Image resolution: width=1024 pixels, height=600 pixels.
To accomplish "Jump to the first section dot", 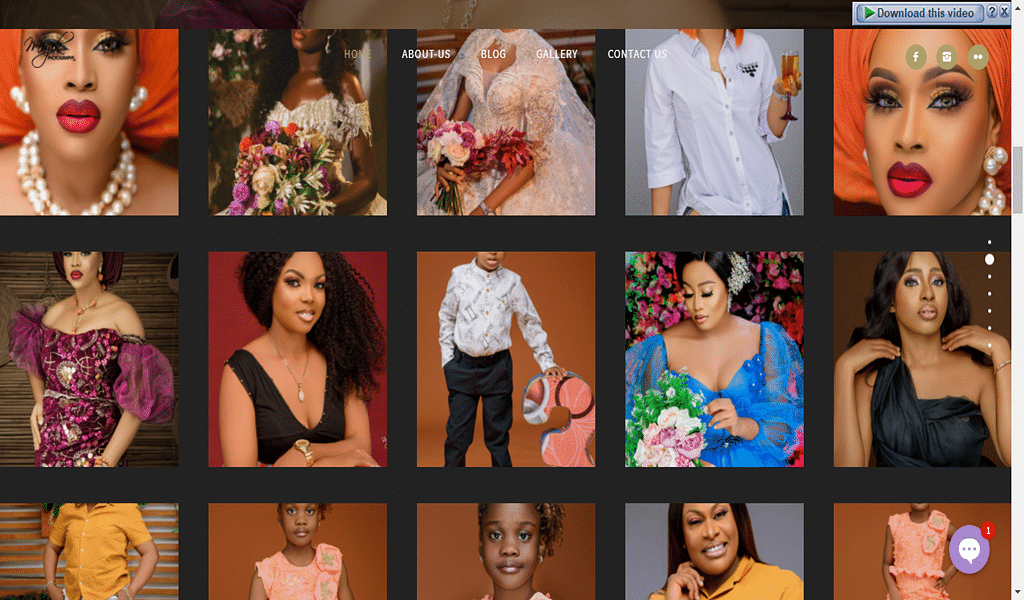I will coord(989,242).
